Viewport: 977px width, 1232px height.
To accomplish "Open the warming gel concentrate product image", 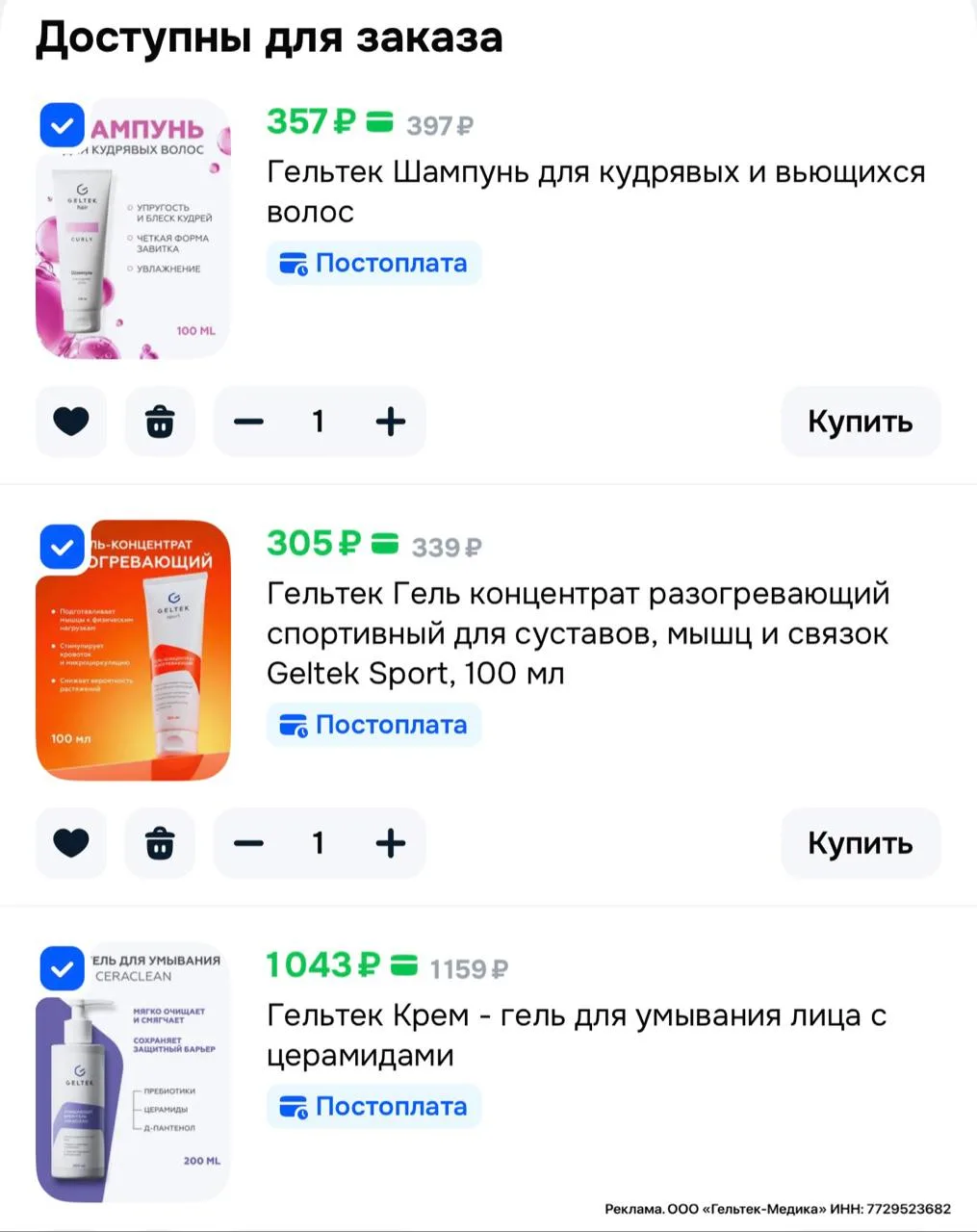I will (x=134, y=651).
